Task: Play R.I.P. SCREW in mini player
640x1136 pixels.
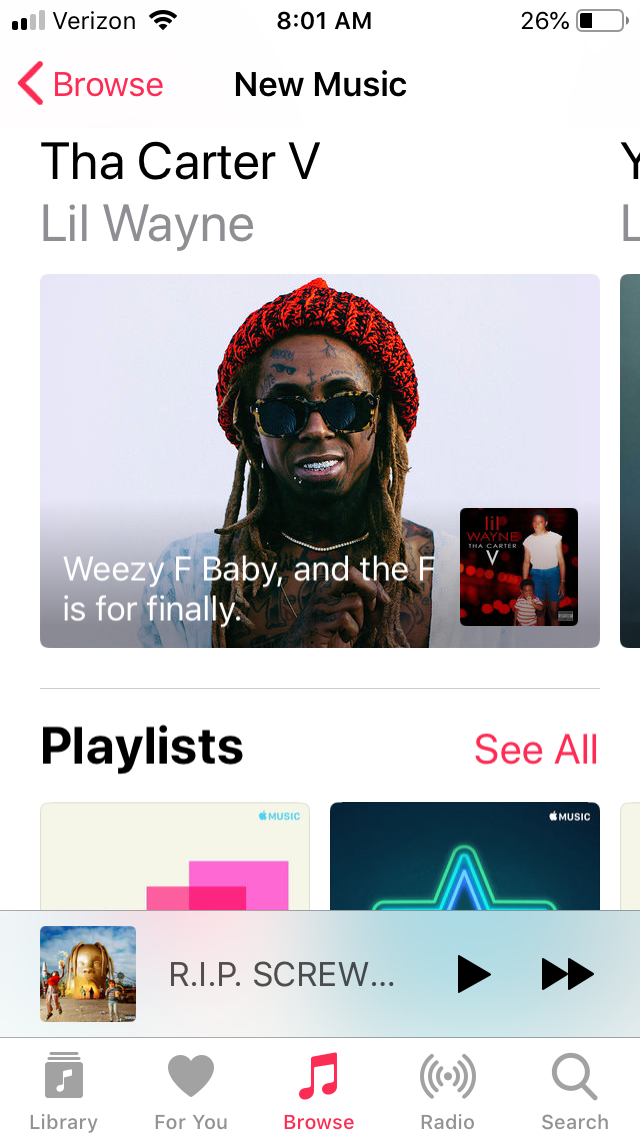Action: [473, 974]
